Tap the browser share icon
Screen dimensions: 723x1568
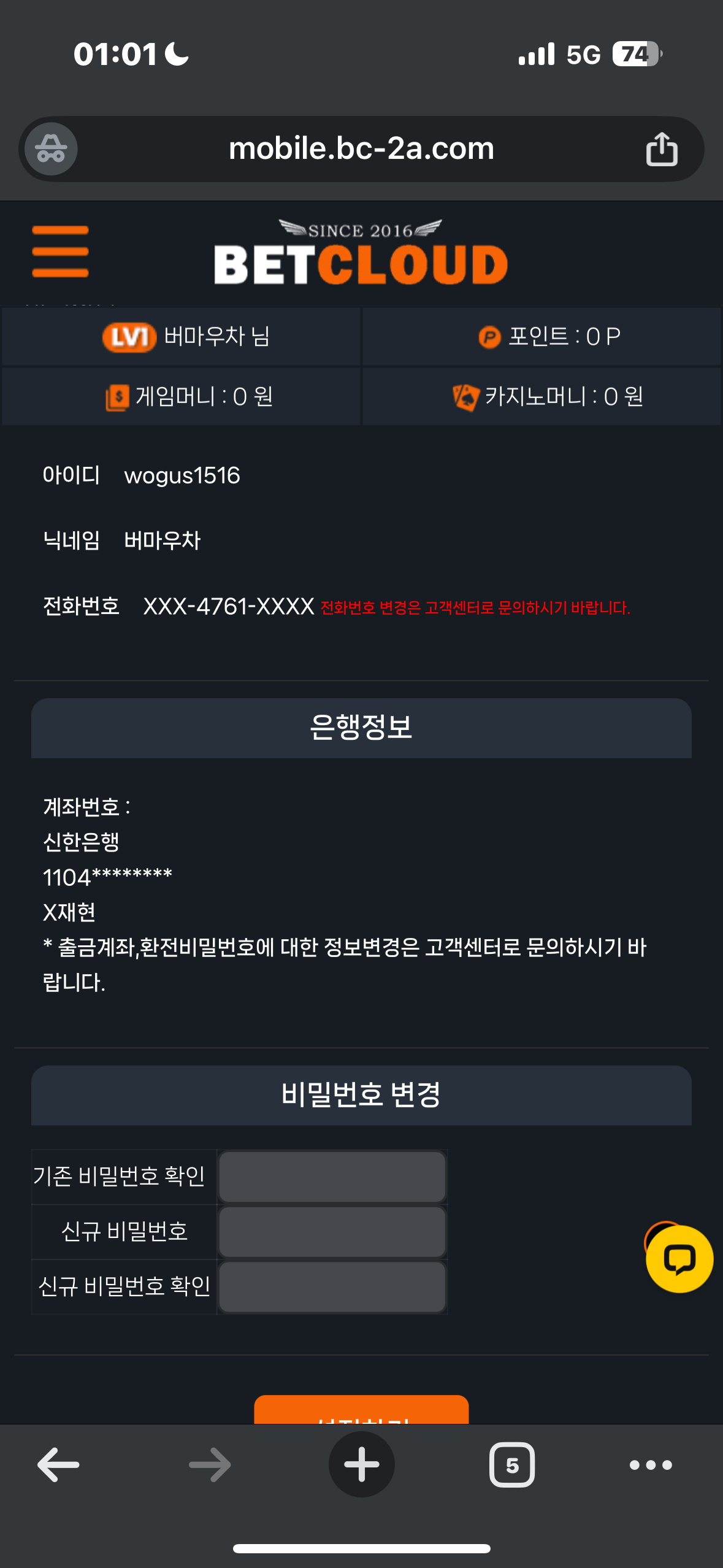tap(662, 149)
